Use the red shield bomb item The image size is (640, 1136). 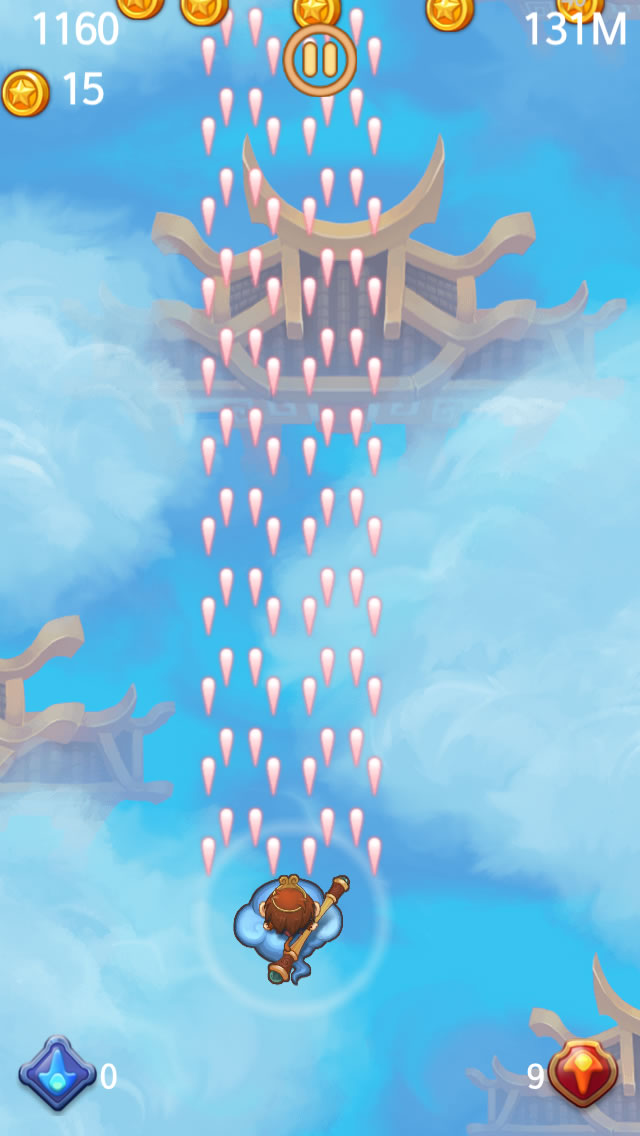582,1074
